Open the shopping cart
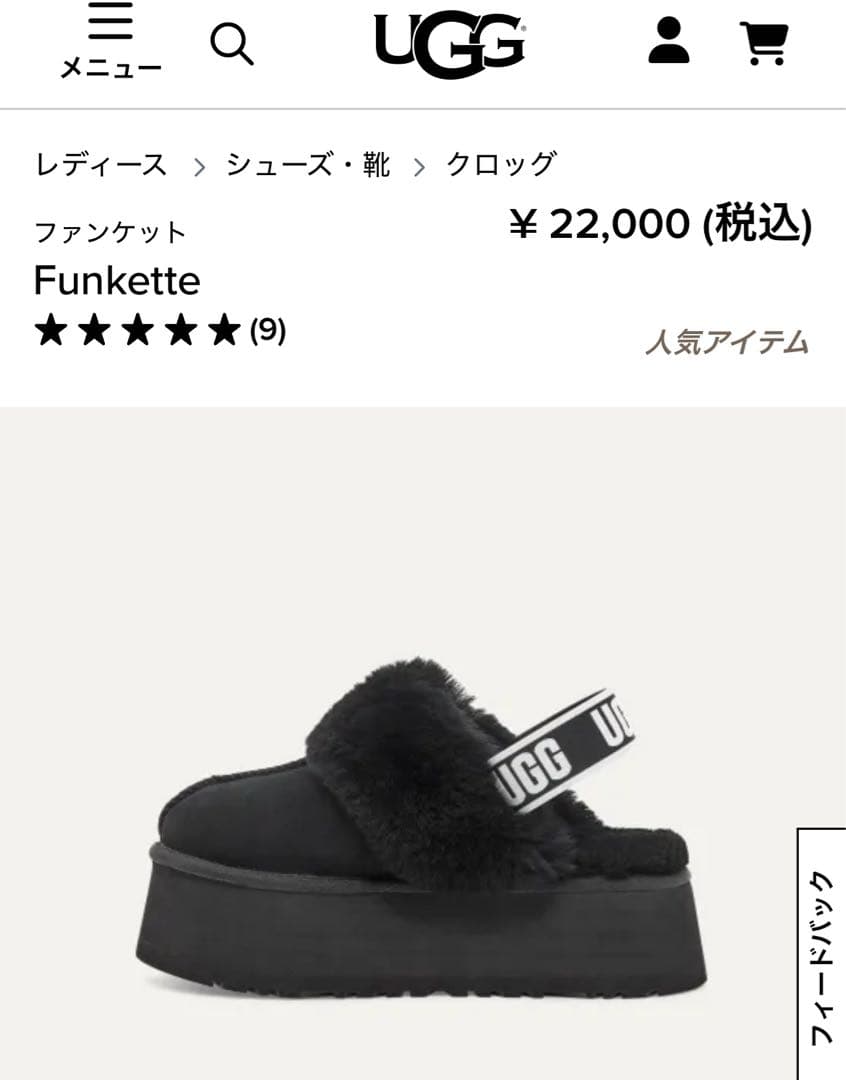Viewport: 846px width, 1080px height. (x=764, y=43)
